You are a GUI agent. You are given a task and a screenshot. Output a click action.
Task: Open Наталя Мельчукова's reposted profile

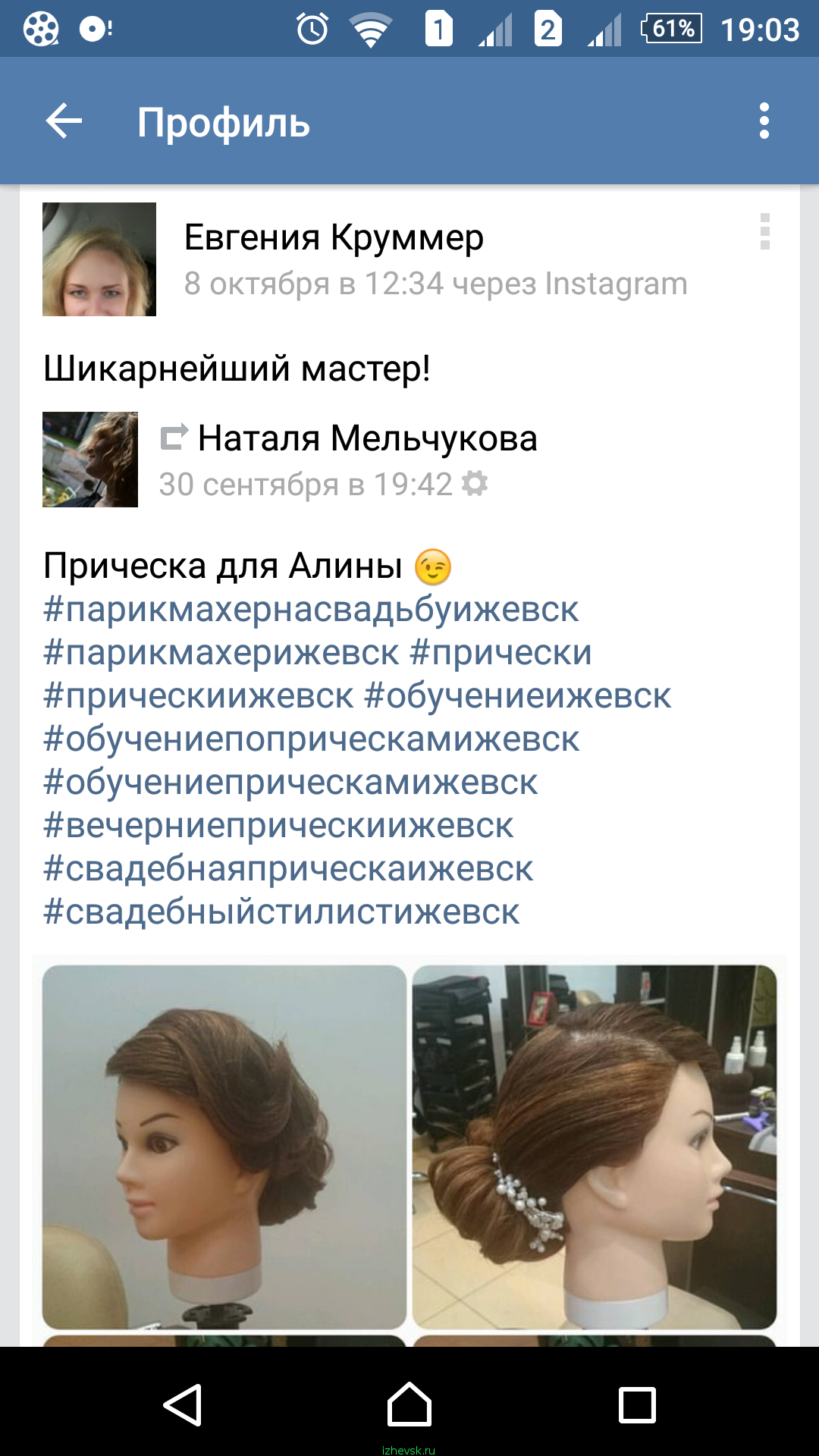[x=367, y=438]
